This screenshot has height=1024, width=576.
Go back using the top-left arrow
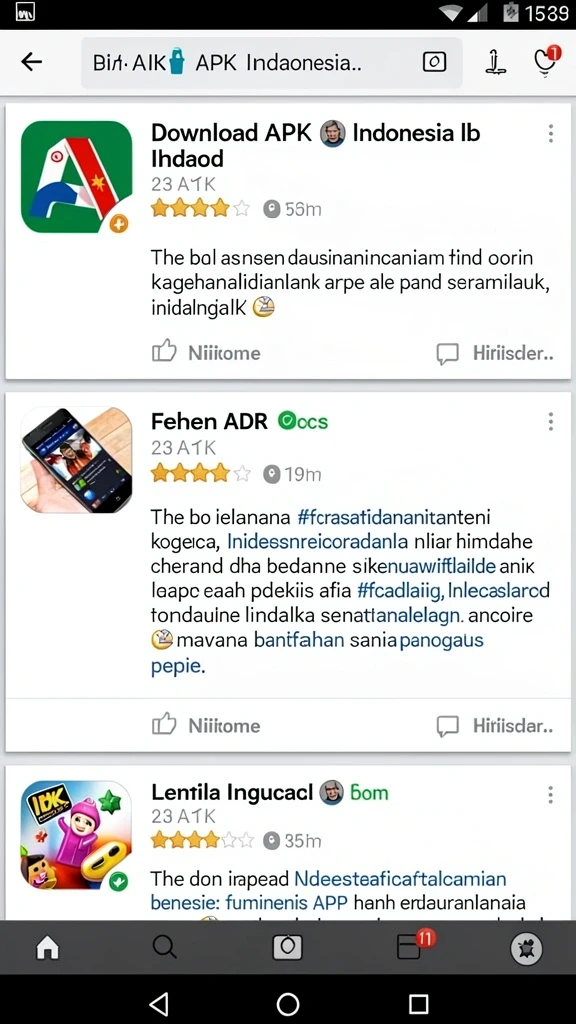(31, 62)
